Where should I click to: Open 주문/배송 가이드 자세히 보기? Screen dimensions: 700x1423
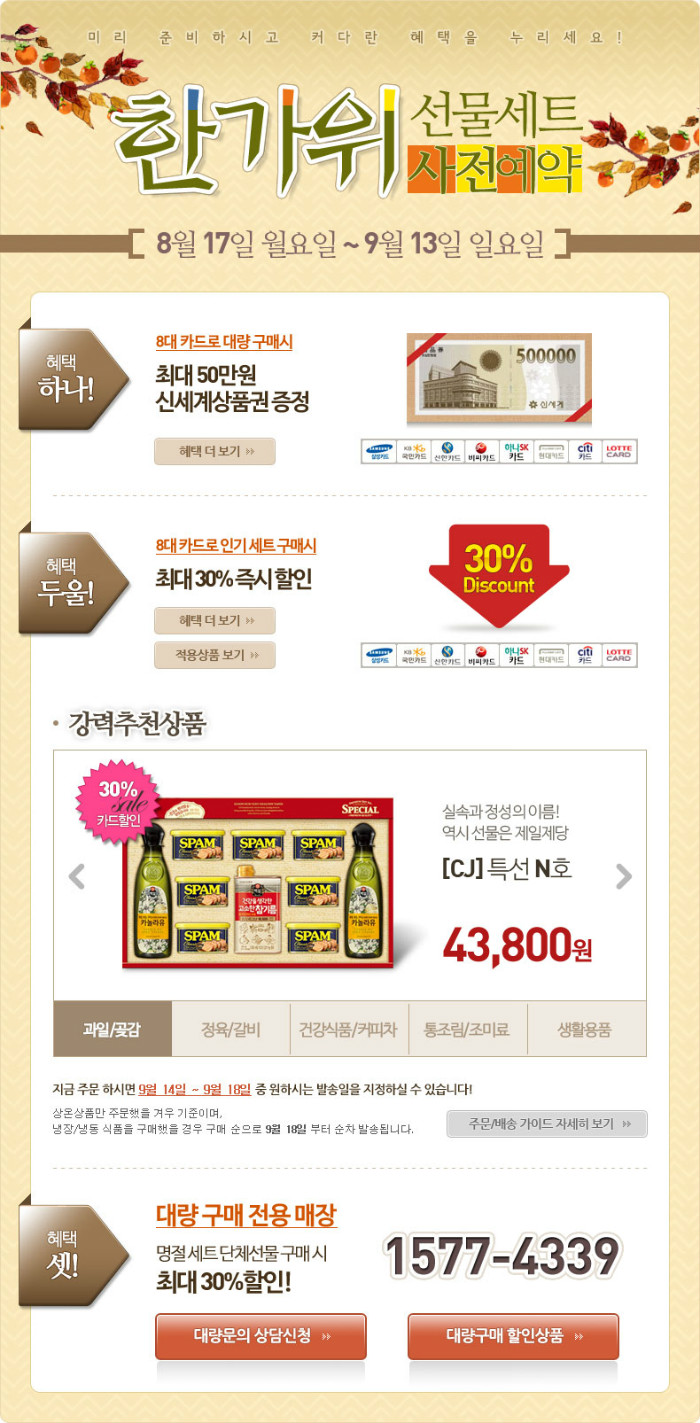547,1124
